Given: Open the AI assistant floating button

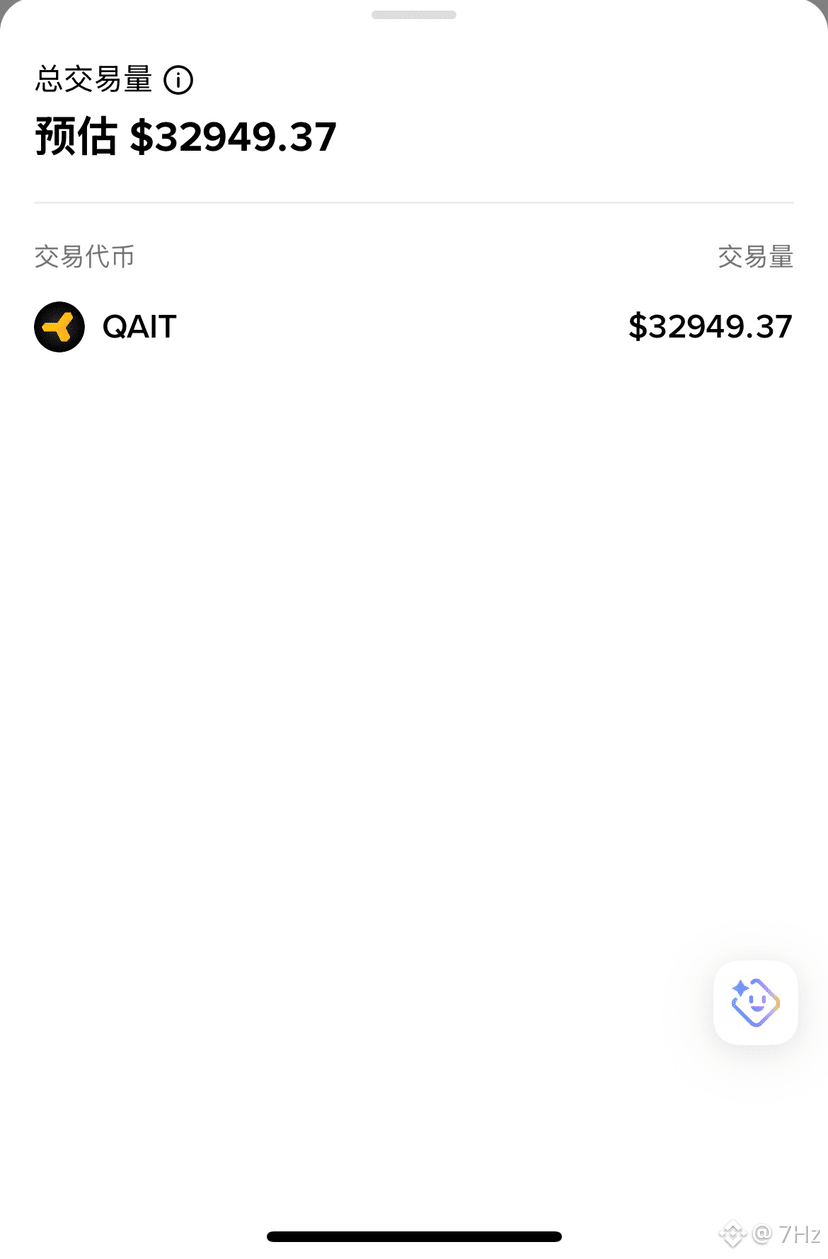Looking at the screenshot, I should click(x=755, y=1003).
